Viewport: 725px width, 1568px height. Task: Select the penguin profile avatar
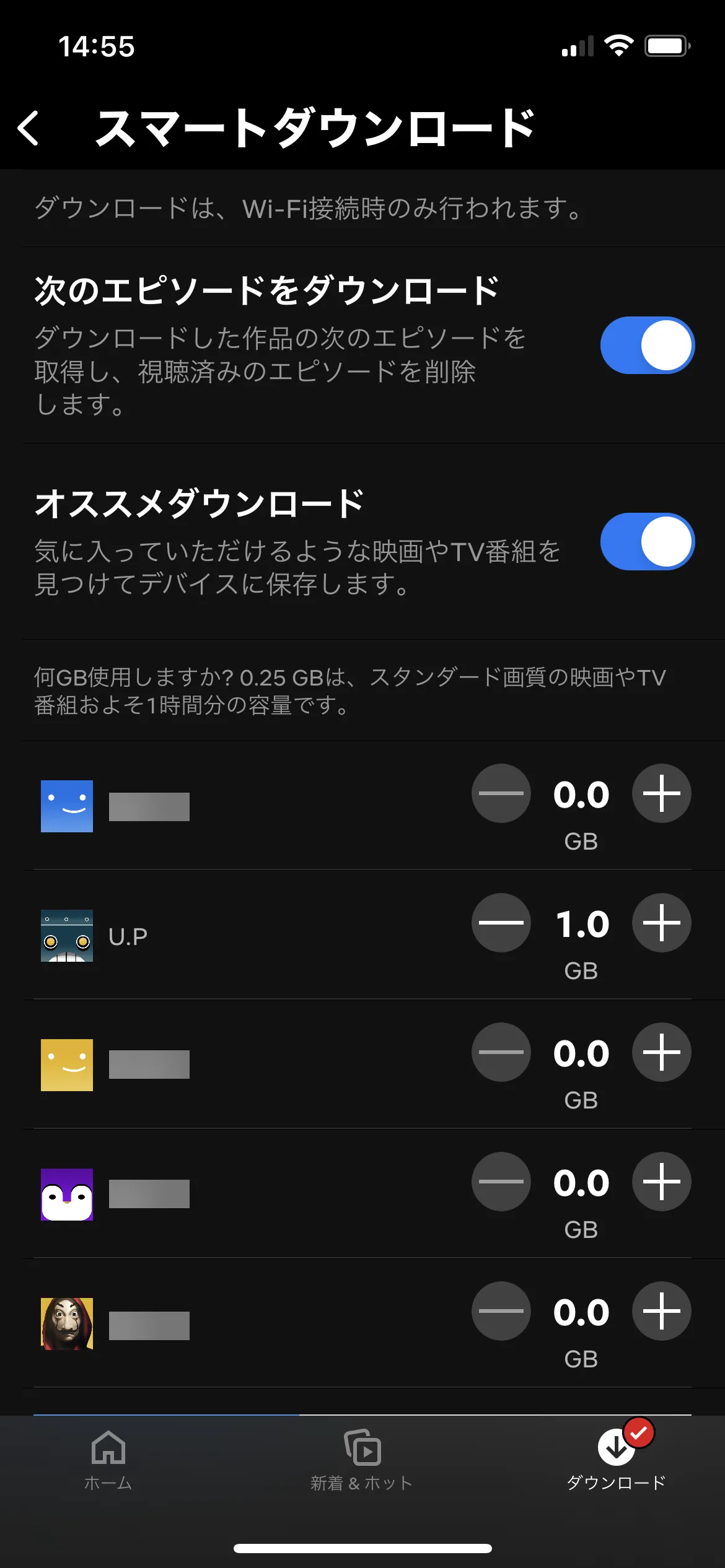pos(66,1194)
